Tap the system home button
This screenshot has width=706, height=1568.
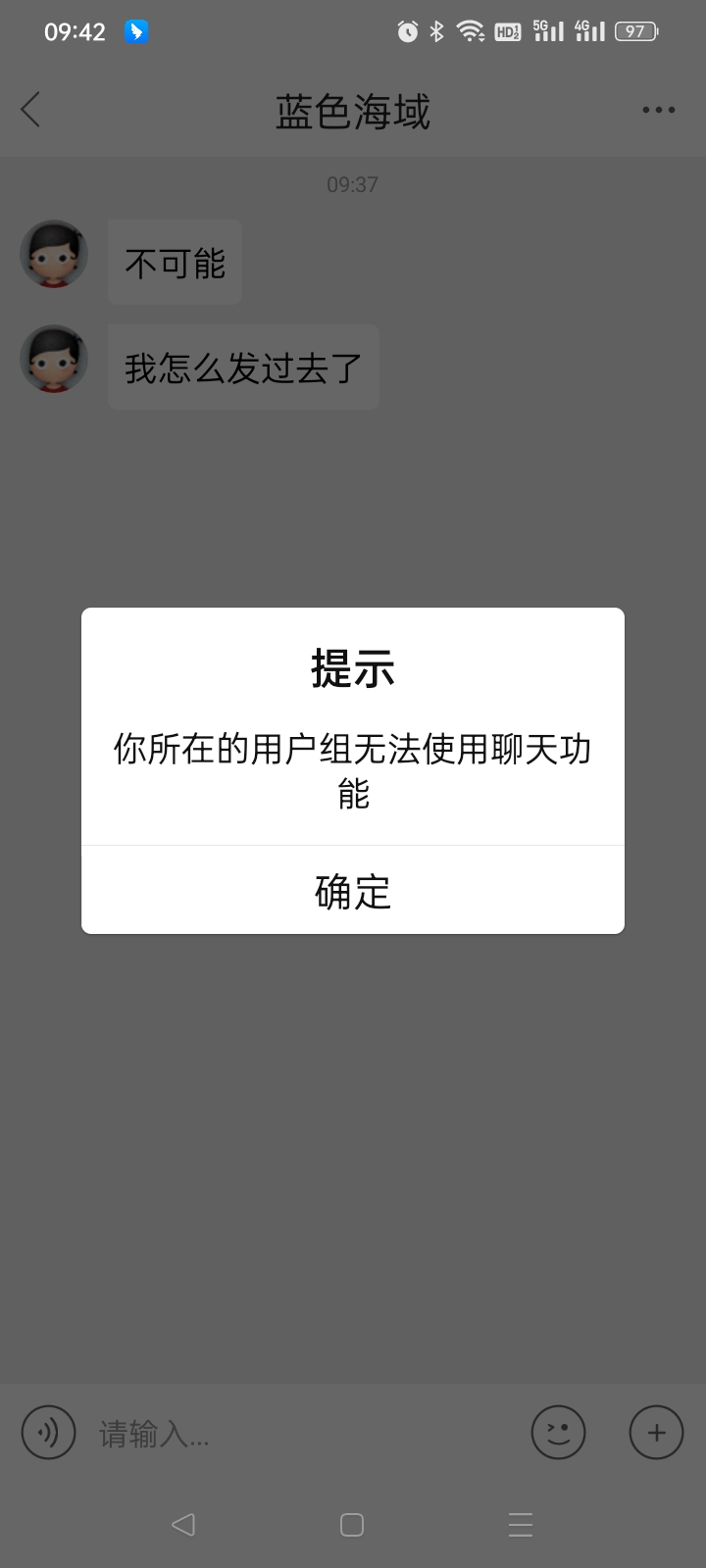coord(352,1525)
